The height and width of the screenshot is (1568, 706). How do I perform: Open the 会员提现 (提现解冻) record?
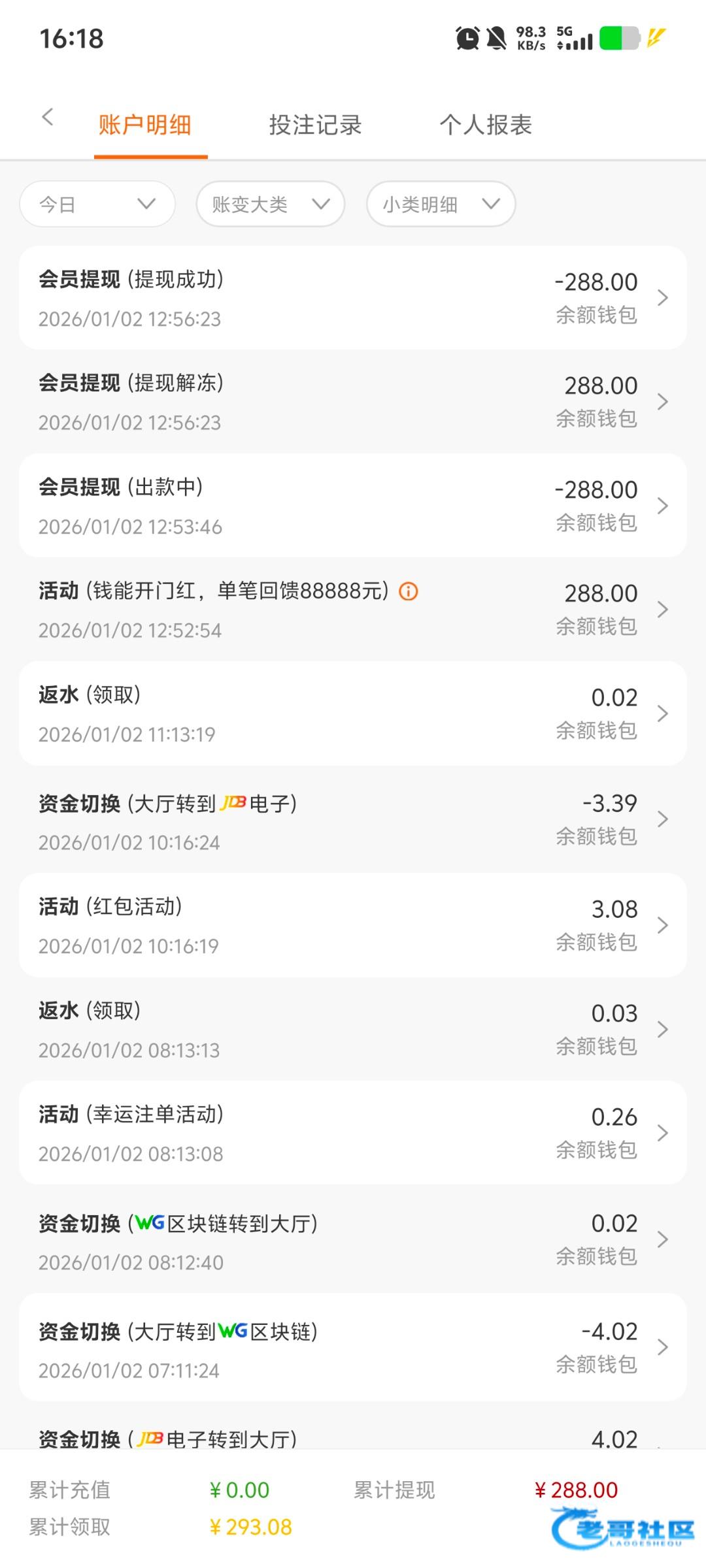pyautogui.click(x=353, y=402)
